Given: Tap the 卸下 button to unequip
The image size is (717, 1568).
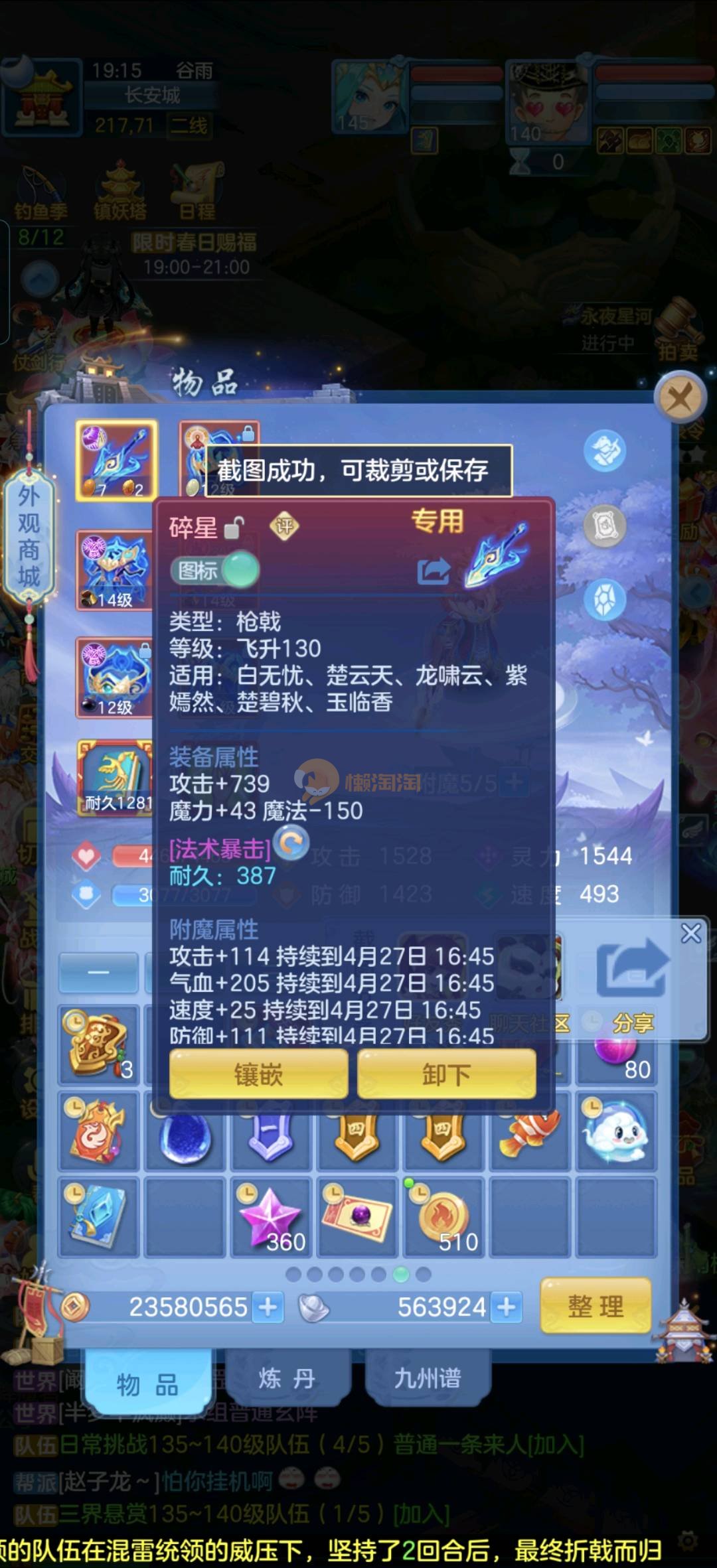Looking at the screenshot, I should pos(446,1074).
